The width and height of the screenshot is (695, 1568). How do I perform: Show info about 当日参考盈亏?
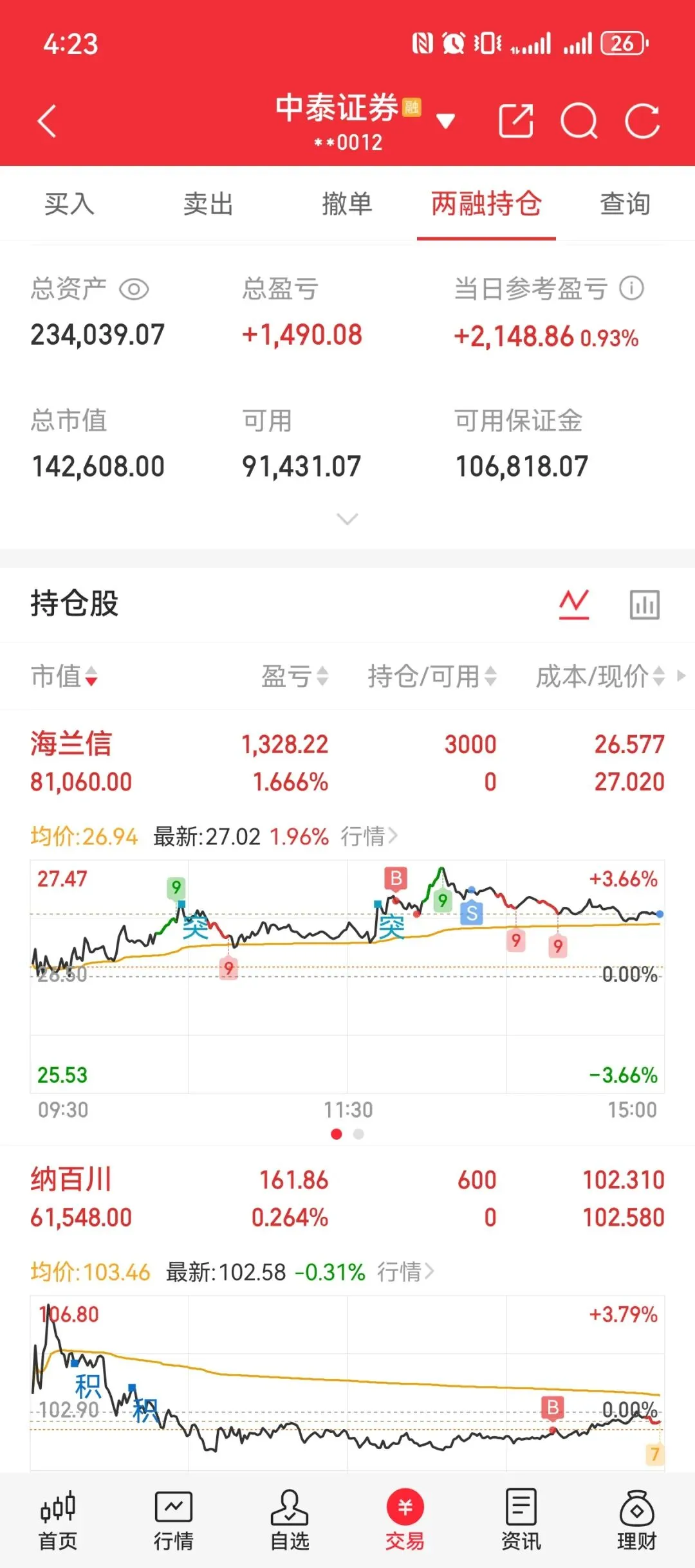(x=631, y=288)
